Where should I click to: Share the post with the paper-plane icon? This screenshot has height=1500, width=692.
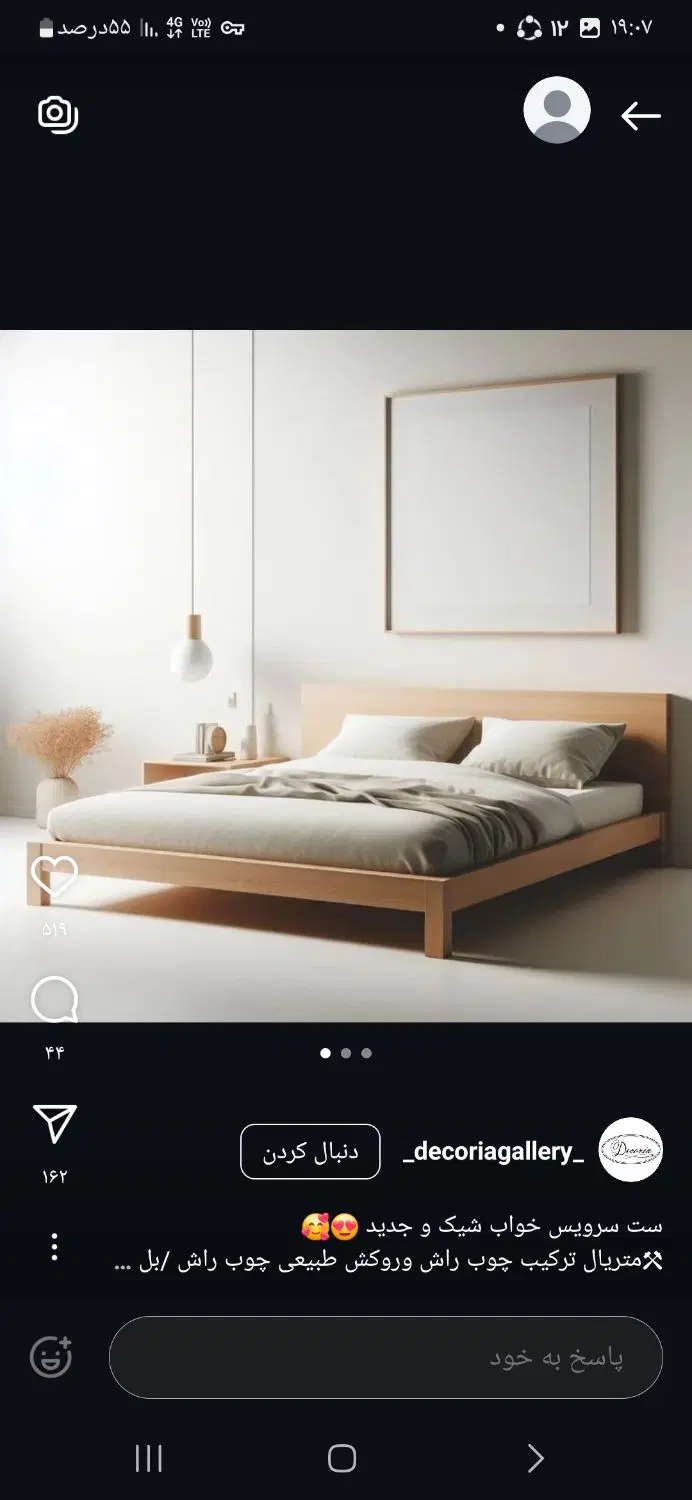pos(54,1125)
